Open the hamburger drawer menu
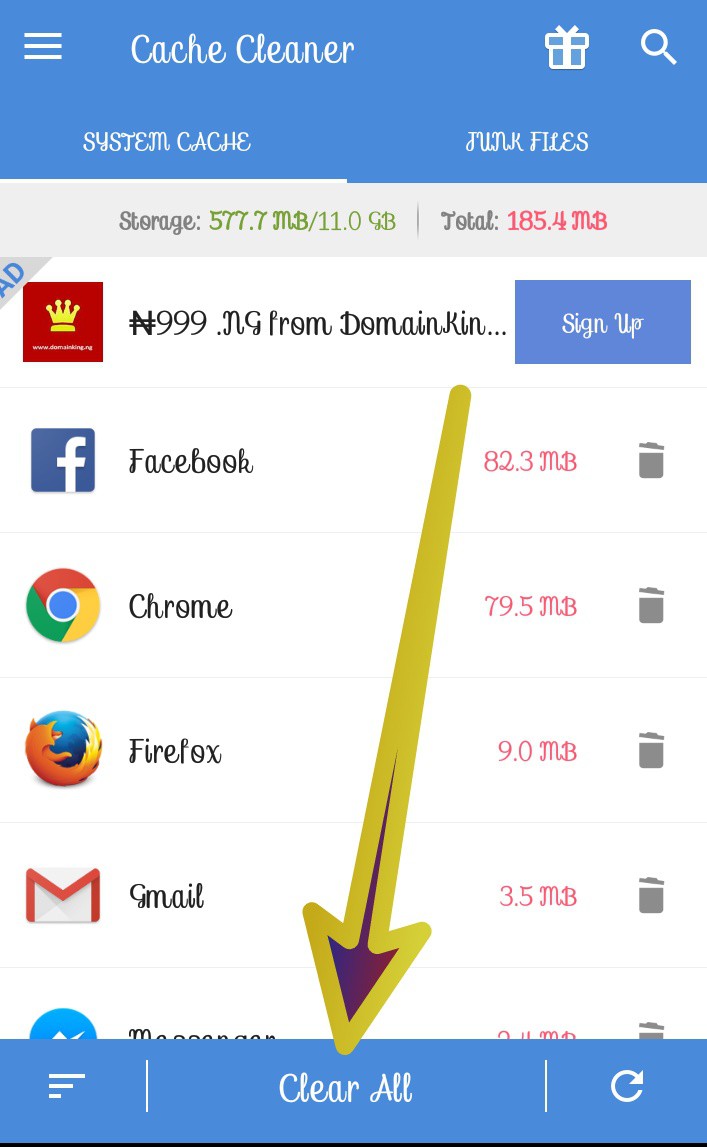 (42, 48)
